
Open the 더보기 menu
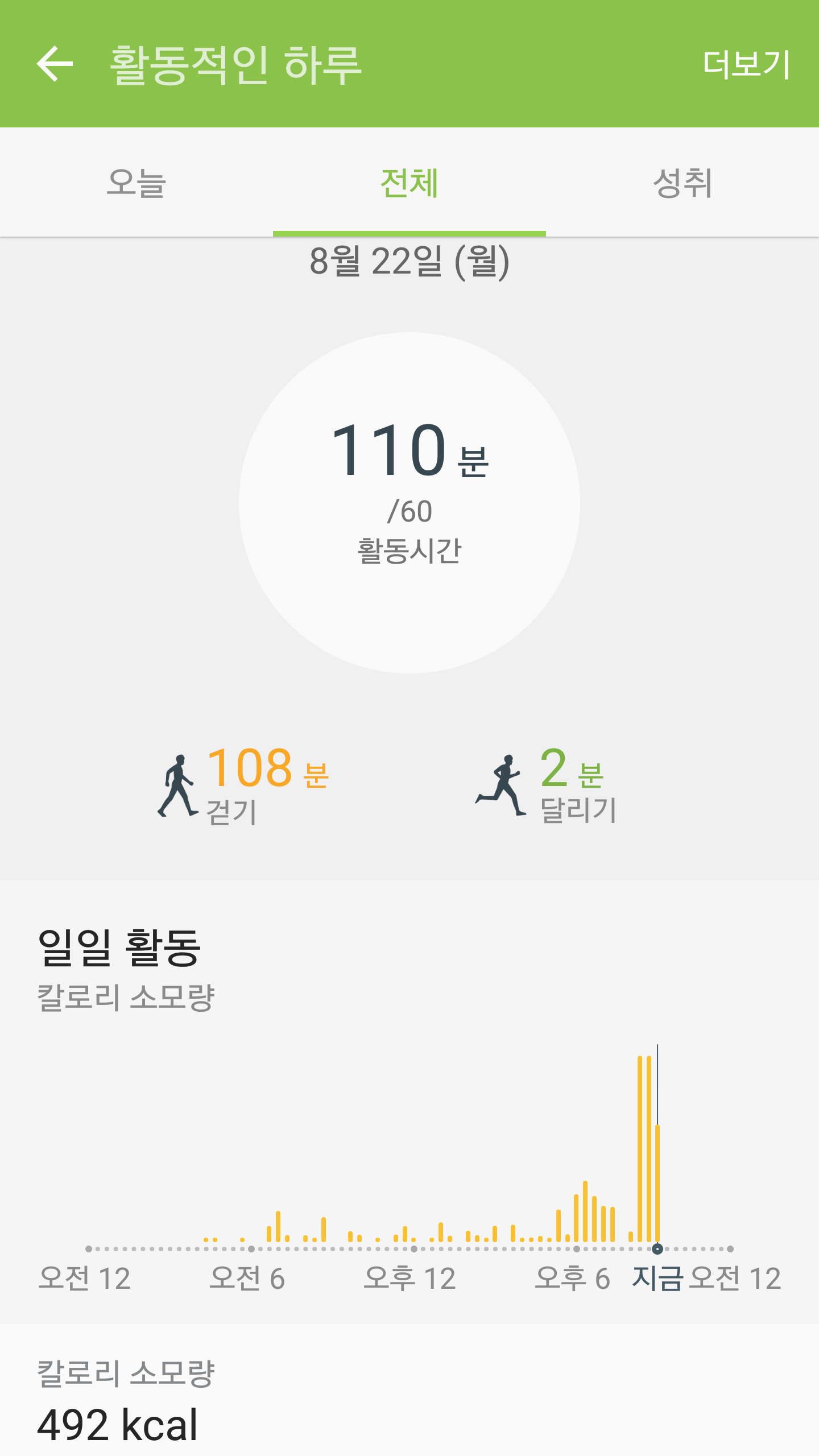746,64
